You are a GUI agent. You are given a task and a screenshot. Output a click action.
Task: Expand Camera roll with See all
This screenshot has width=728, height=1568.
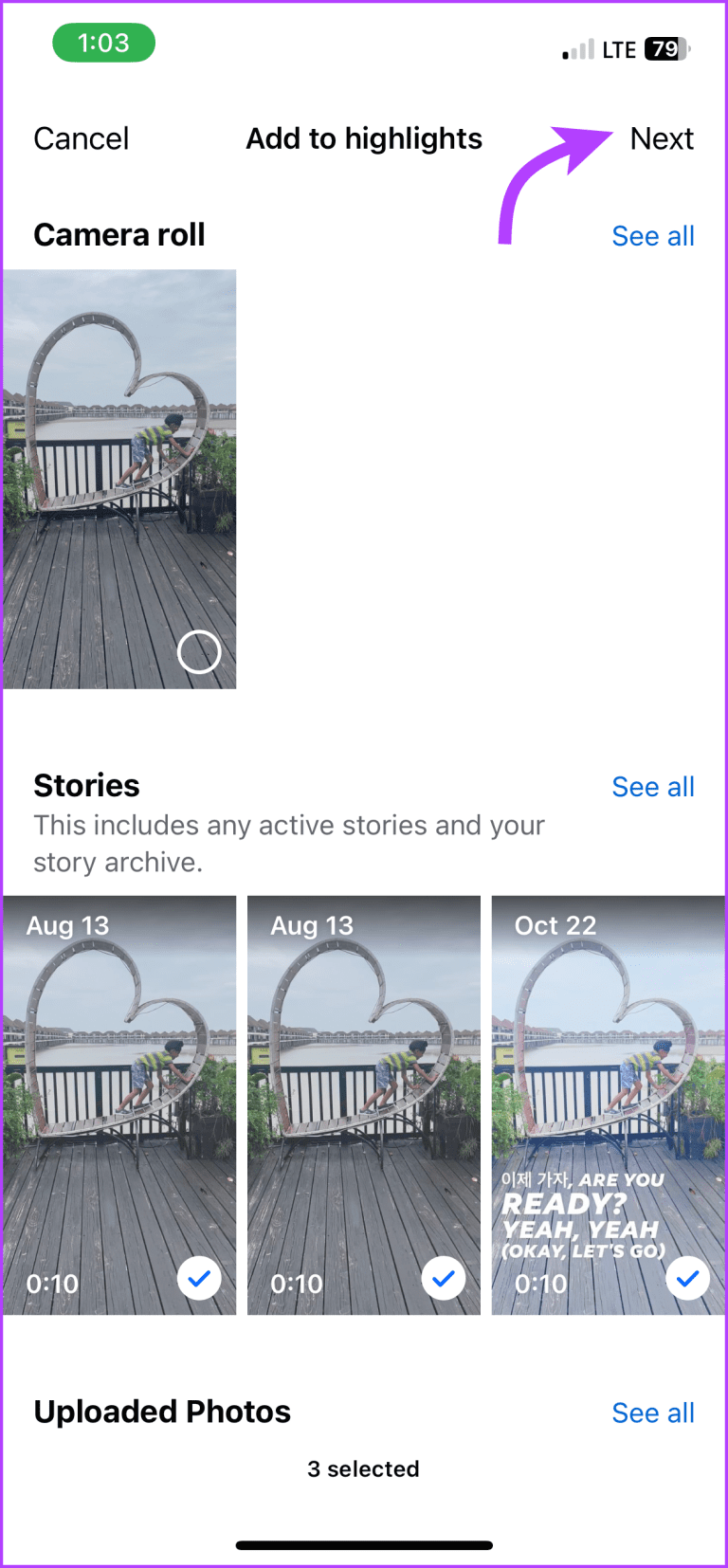point(653,235)
